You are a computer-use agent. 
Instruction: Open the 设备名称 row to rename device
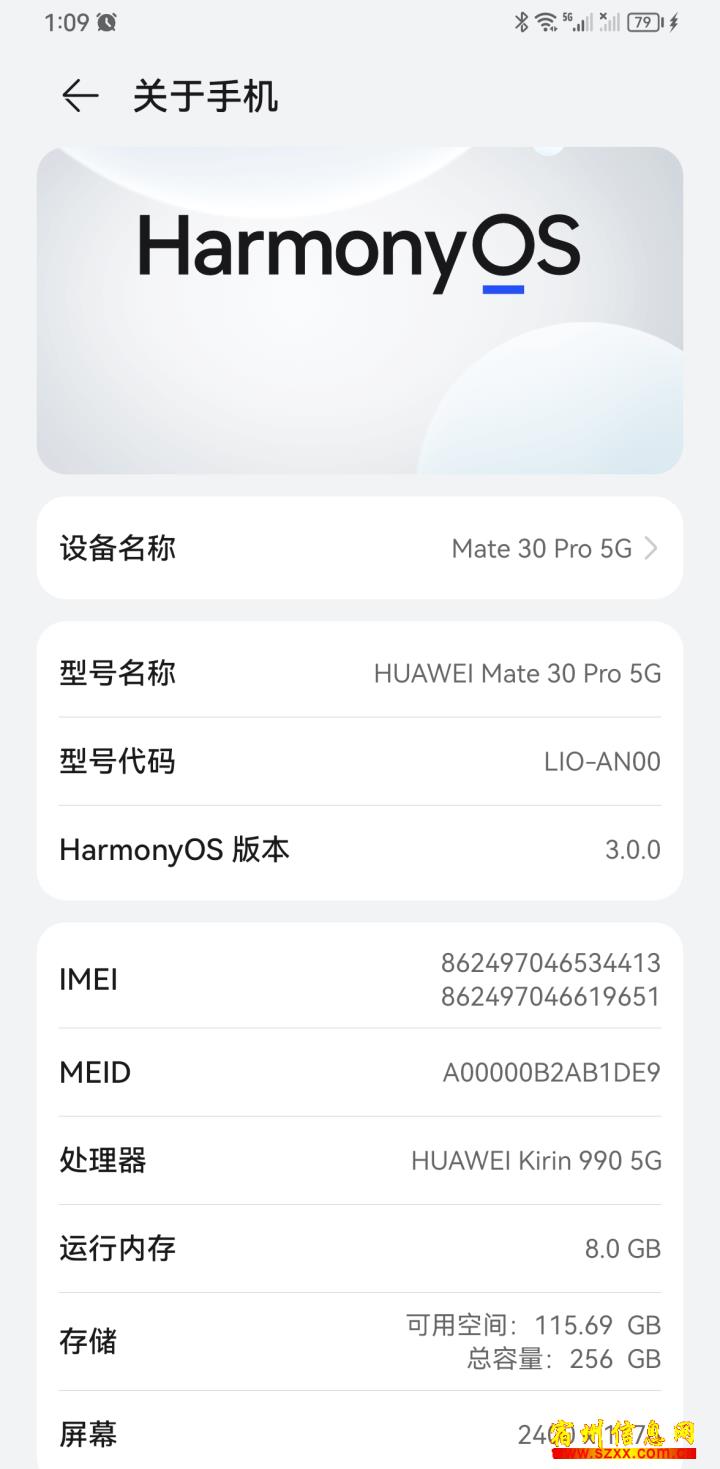pyautogui.click(x=360, y=548)
